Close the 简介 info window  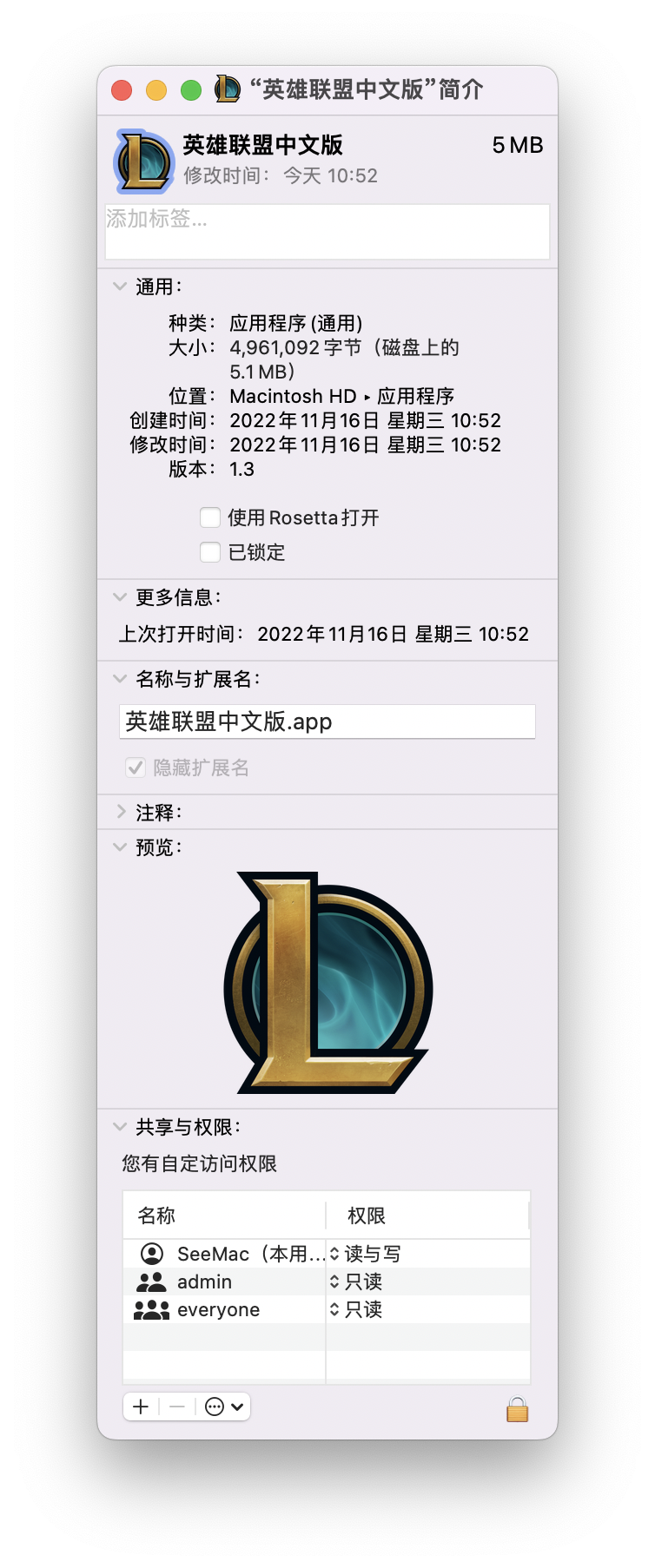point(122,90)
